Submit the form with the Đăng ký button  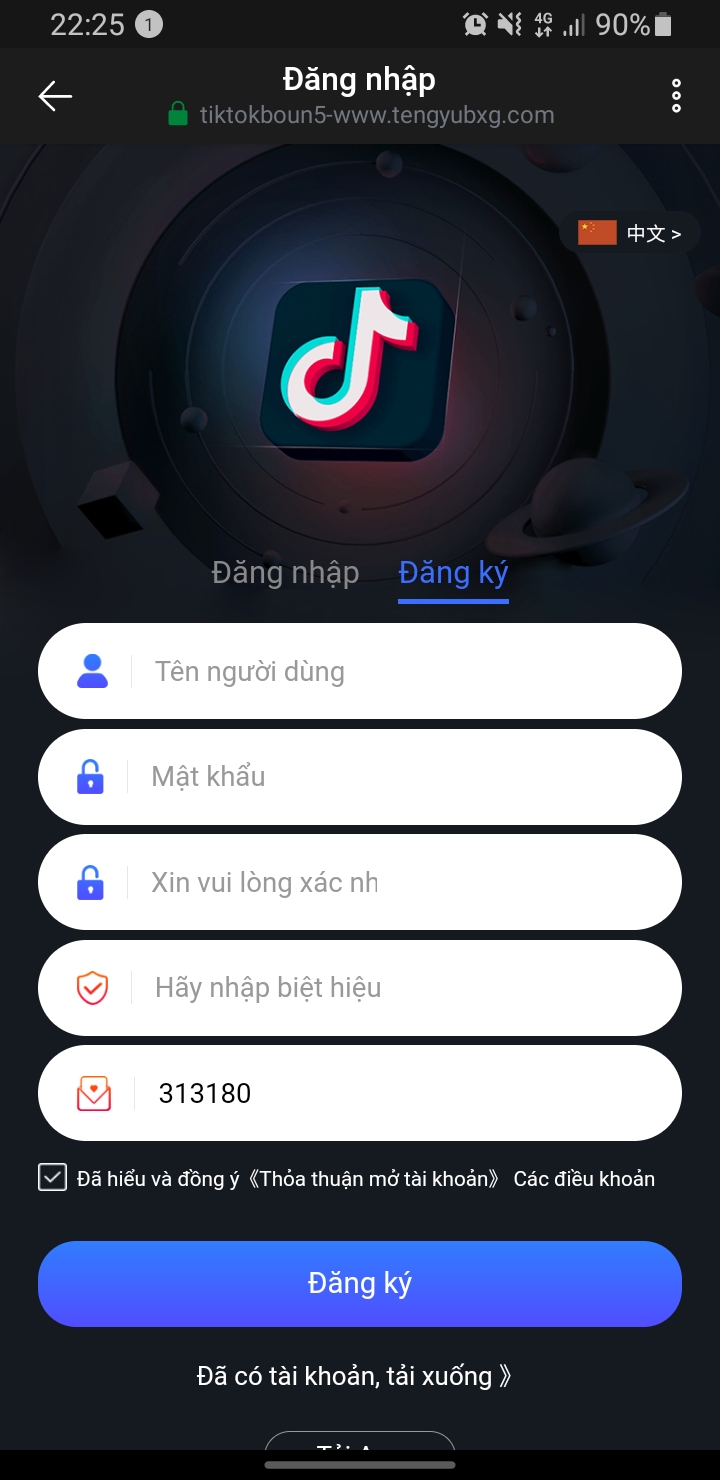[x=360, y=1284]
